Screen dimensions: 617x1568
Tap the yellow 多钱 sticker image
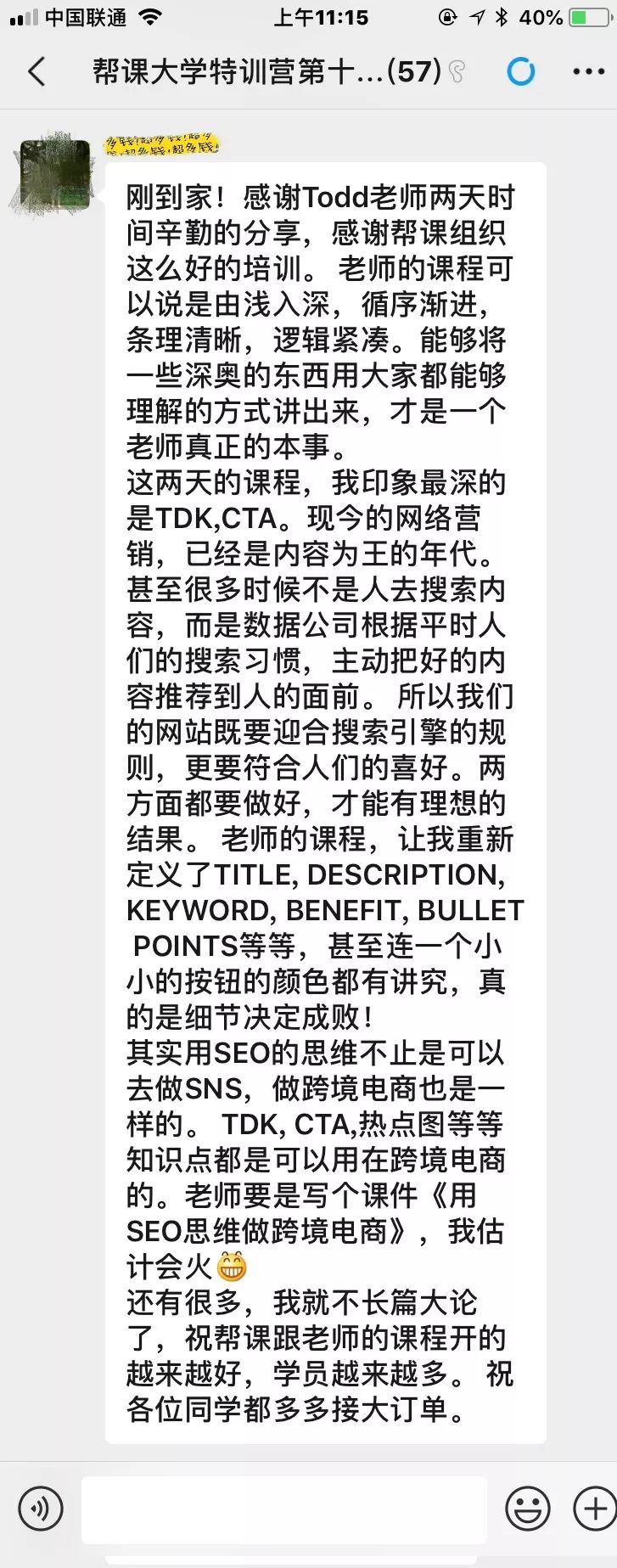click(x=164, y=144)
